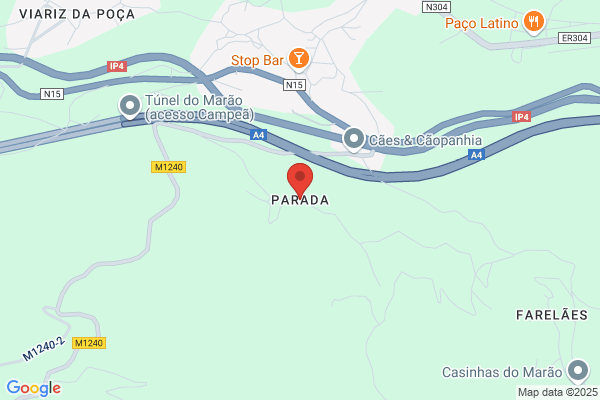Open the Stop Bar marker
This screenshot has width=600, height=400.
coord(298,59)
